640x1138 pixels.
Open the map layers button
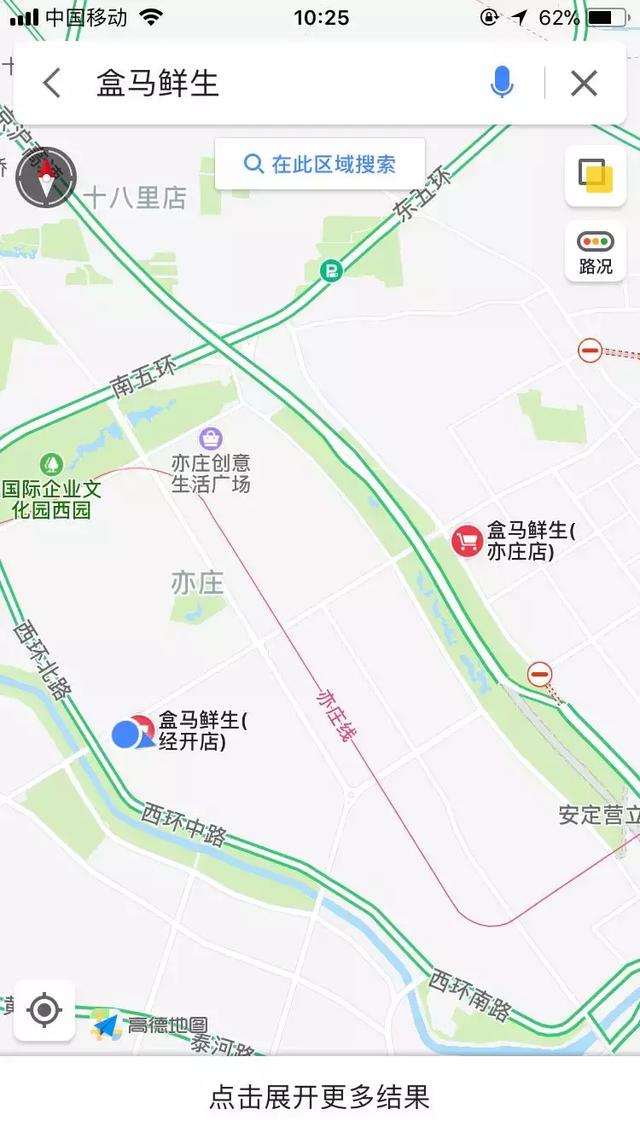596,176
